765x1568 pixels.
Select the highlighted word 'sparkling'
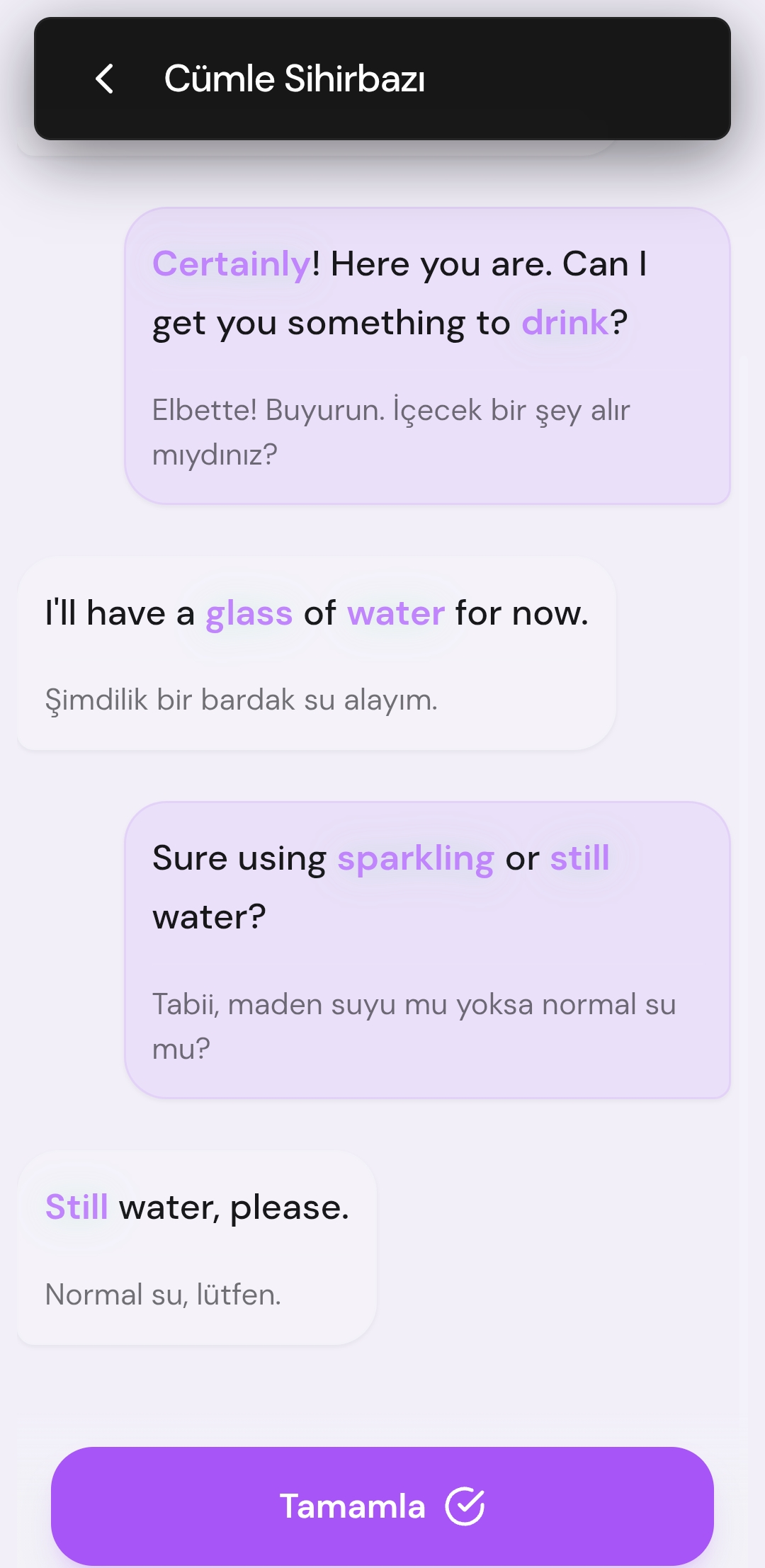point(416,857)
